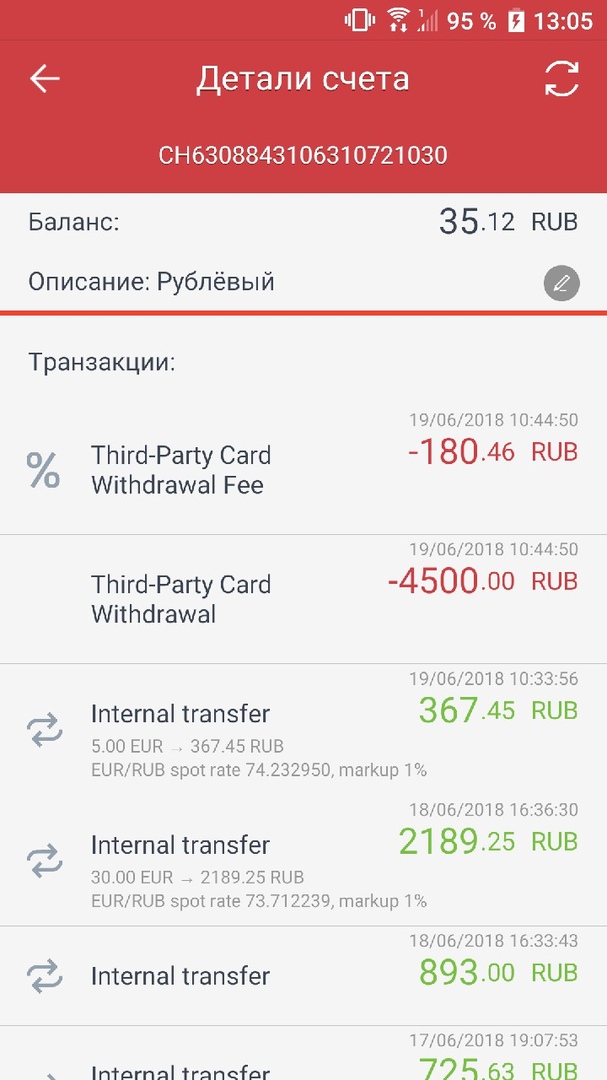Viewport: 607px width, 1080px height.
Task: Edit the account description Рублёвый
Action: pos(561,283)
